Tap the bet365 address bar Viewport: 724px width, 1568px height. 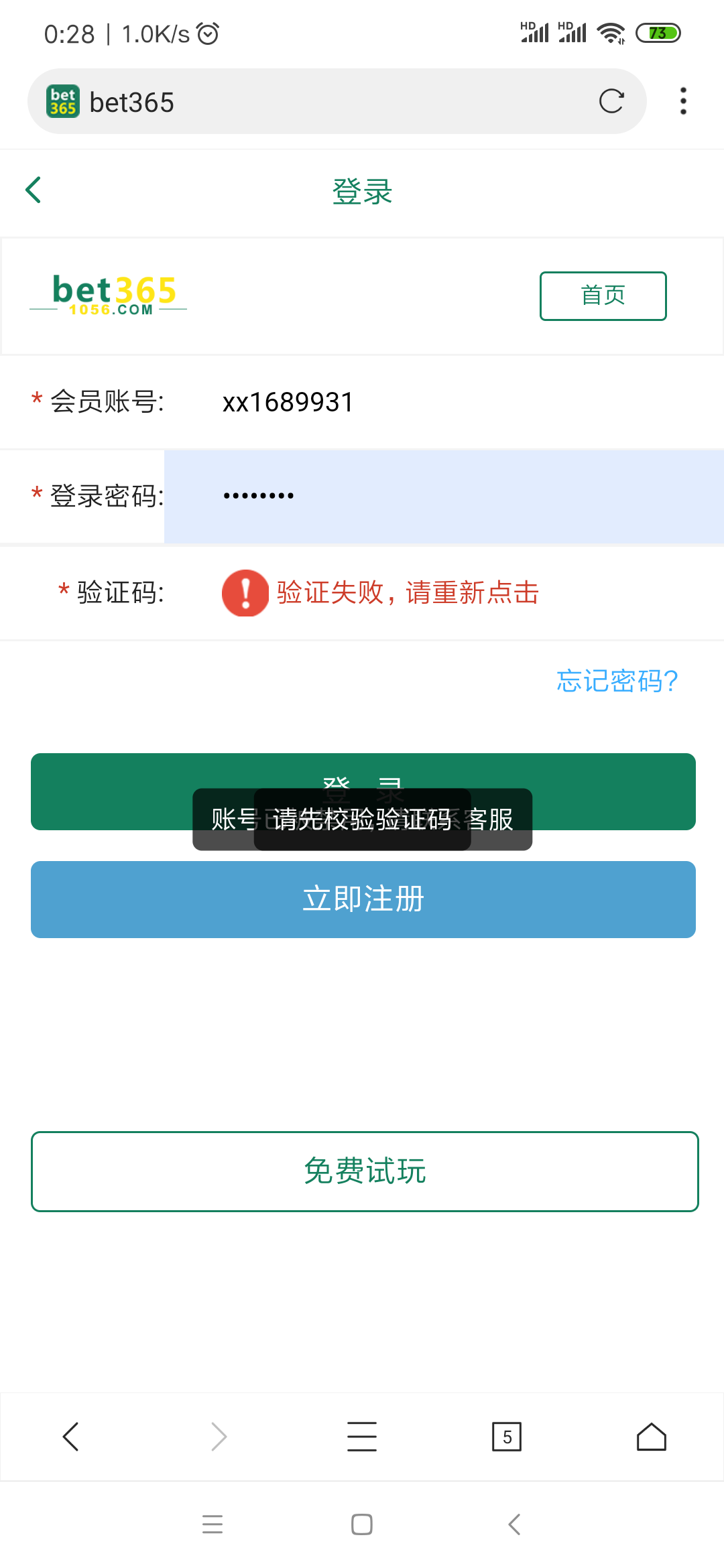(335, 102)
